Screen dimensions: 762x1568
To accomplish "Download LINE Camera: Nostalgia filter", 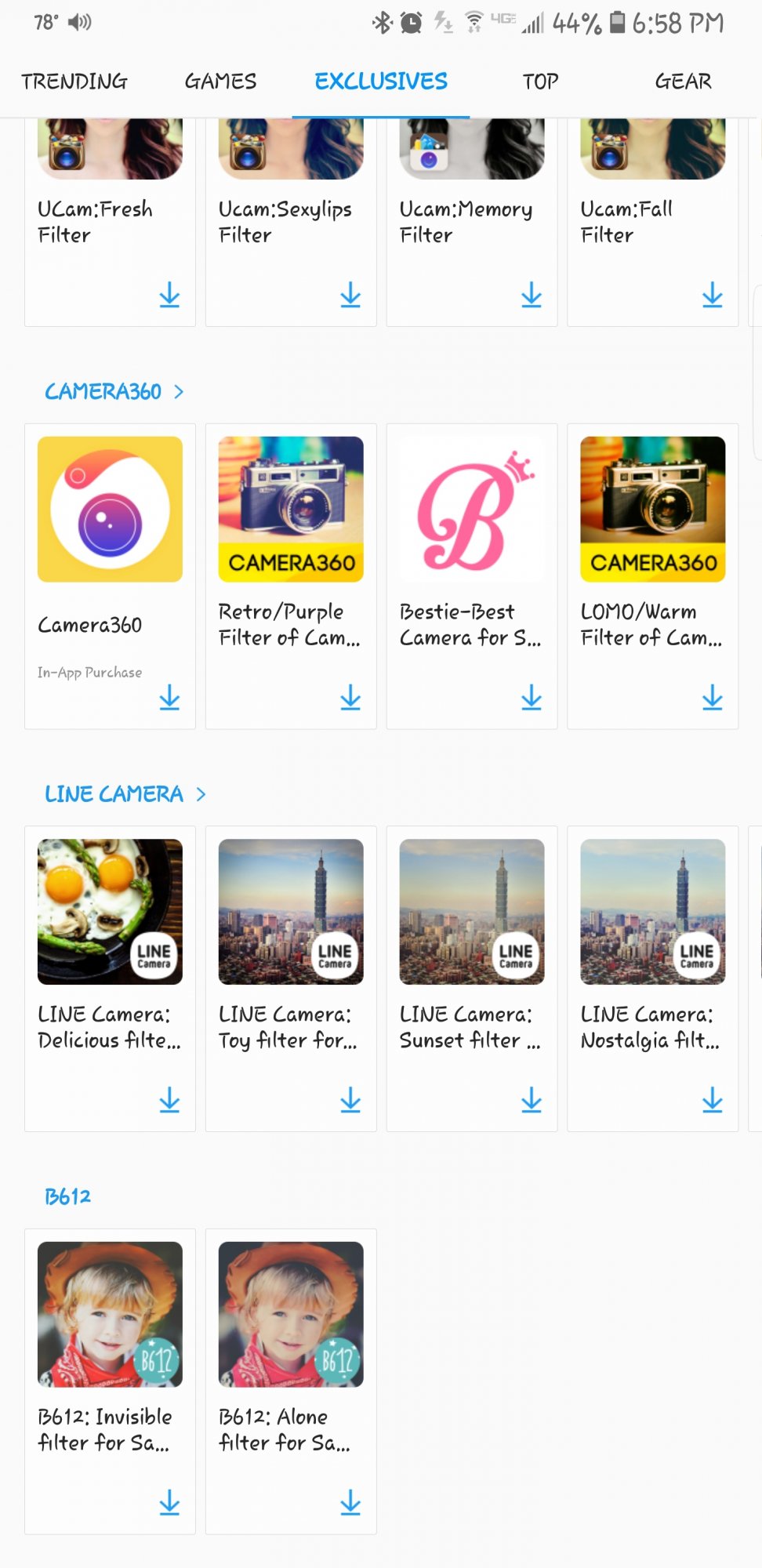I will (x=713, y=1100).
